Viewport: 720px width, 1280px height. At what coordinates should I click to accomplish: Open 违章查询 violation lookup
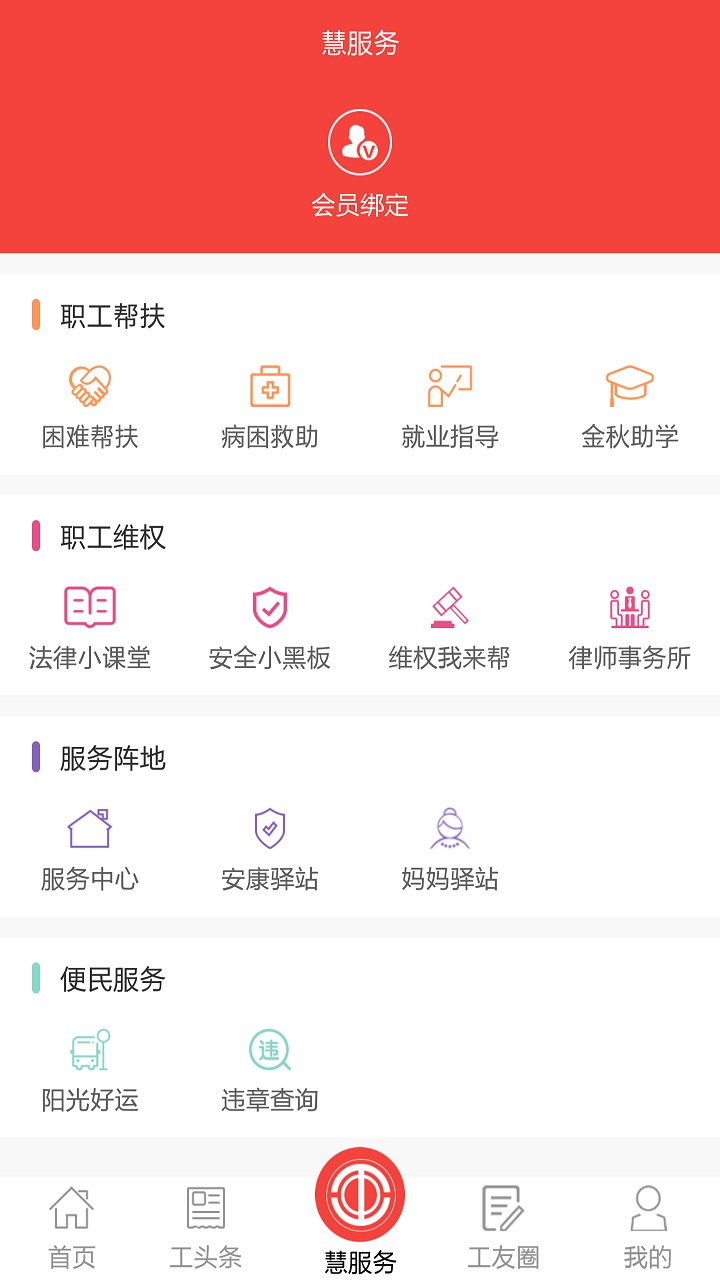[270, 1070]
